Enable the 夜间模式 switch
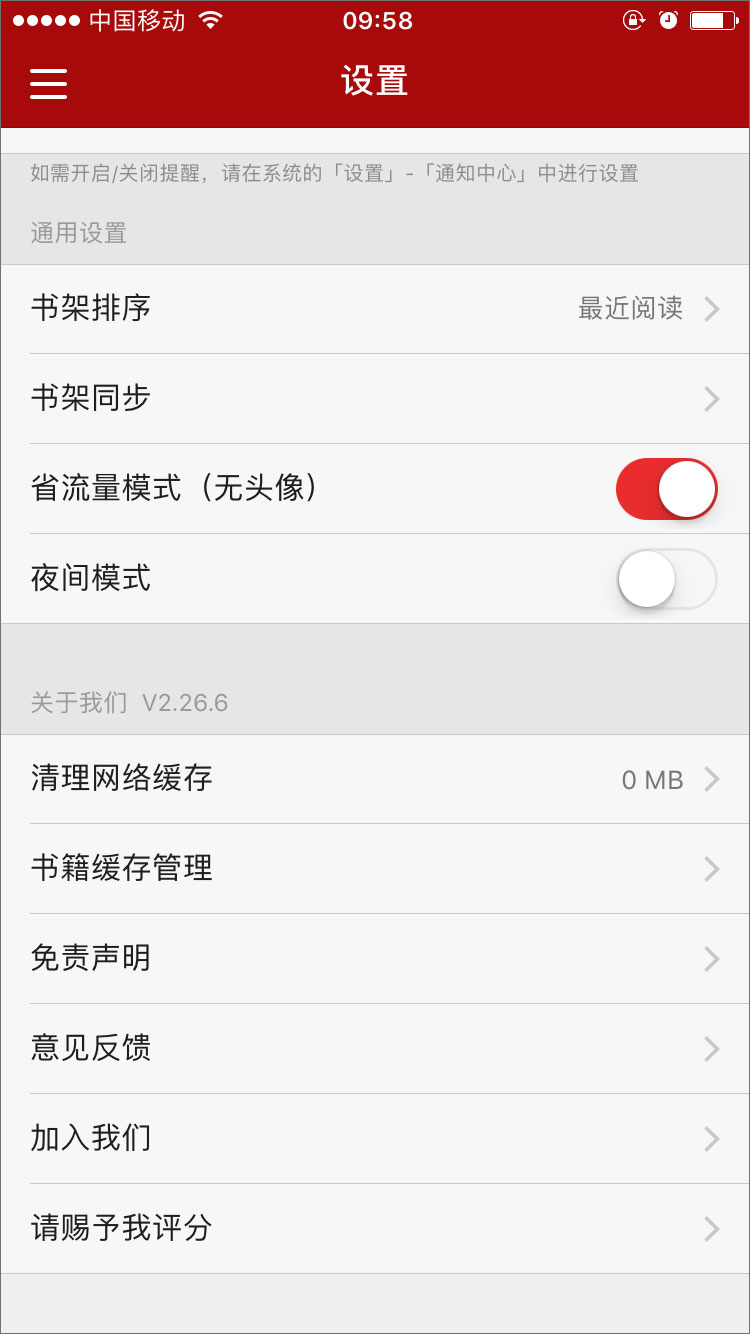The height and width of the screenshot is (1334, 750). pyautogui.click(x=666, y=579)
